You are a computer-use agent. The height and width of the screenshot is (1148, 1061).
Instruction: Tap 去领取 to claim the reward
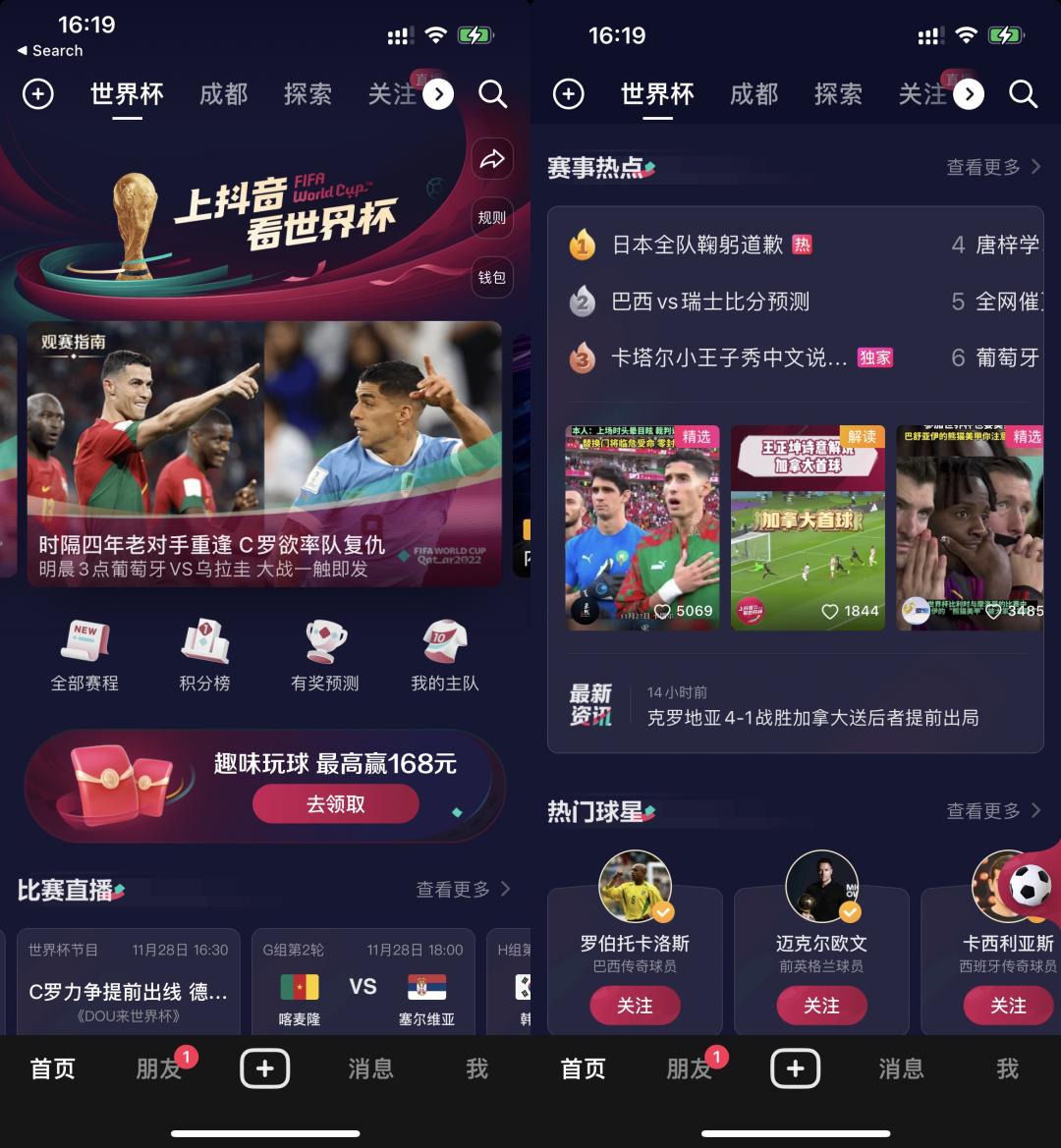pyautogui.click(x=336, y=804)
